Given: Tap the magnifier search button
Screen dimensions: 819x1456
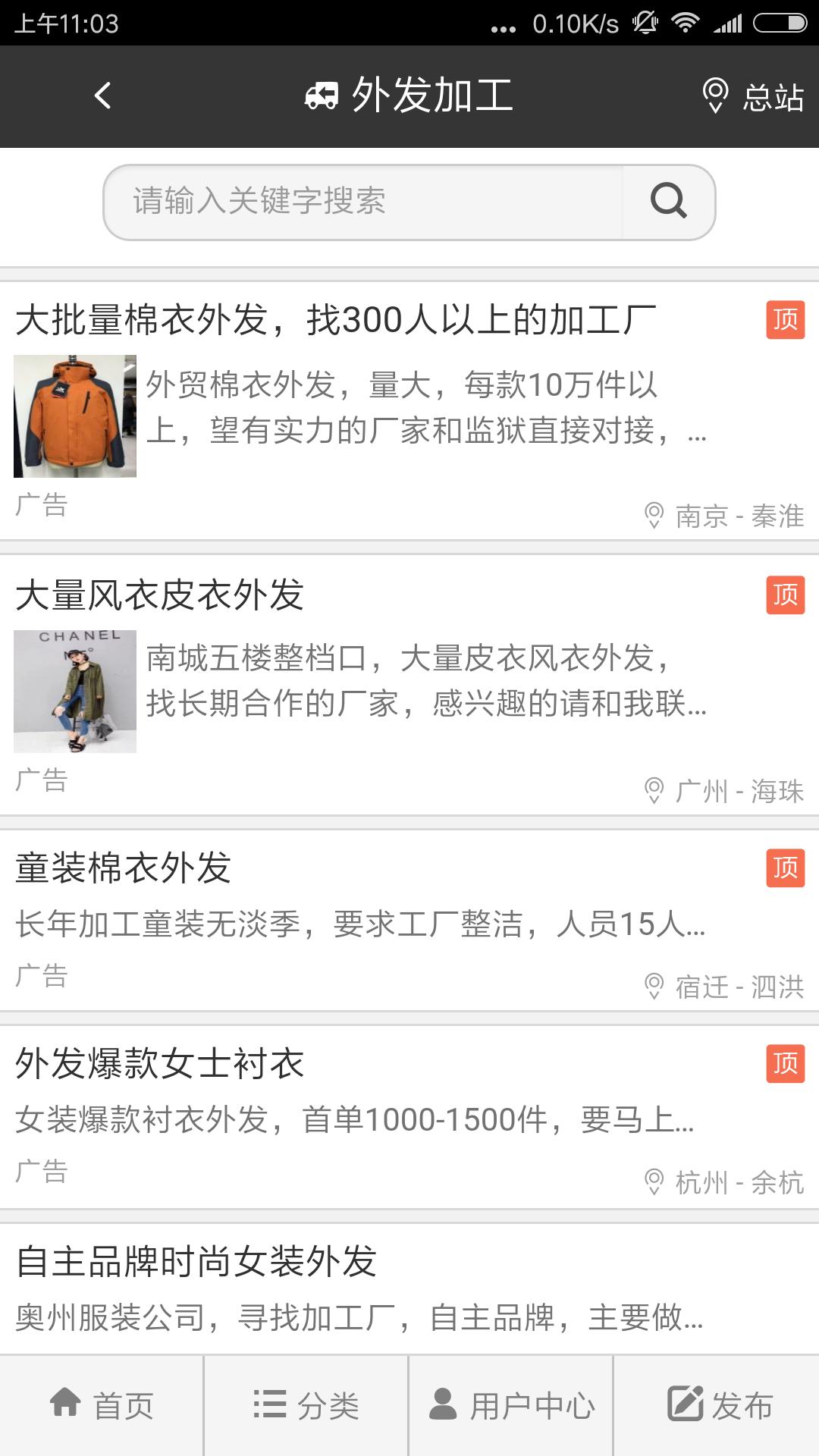Looking at the screenshot, I should pyautogui.click(x=668, y=202).
